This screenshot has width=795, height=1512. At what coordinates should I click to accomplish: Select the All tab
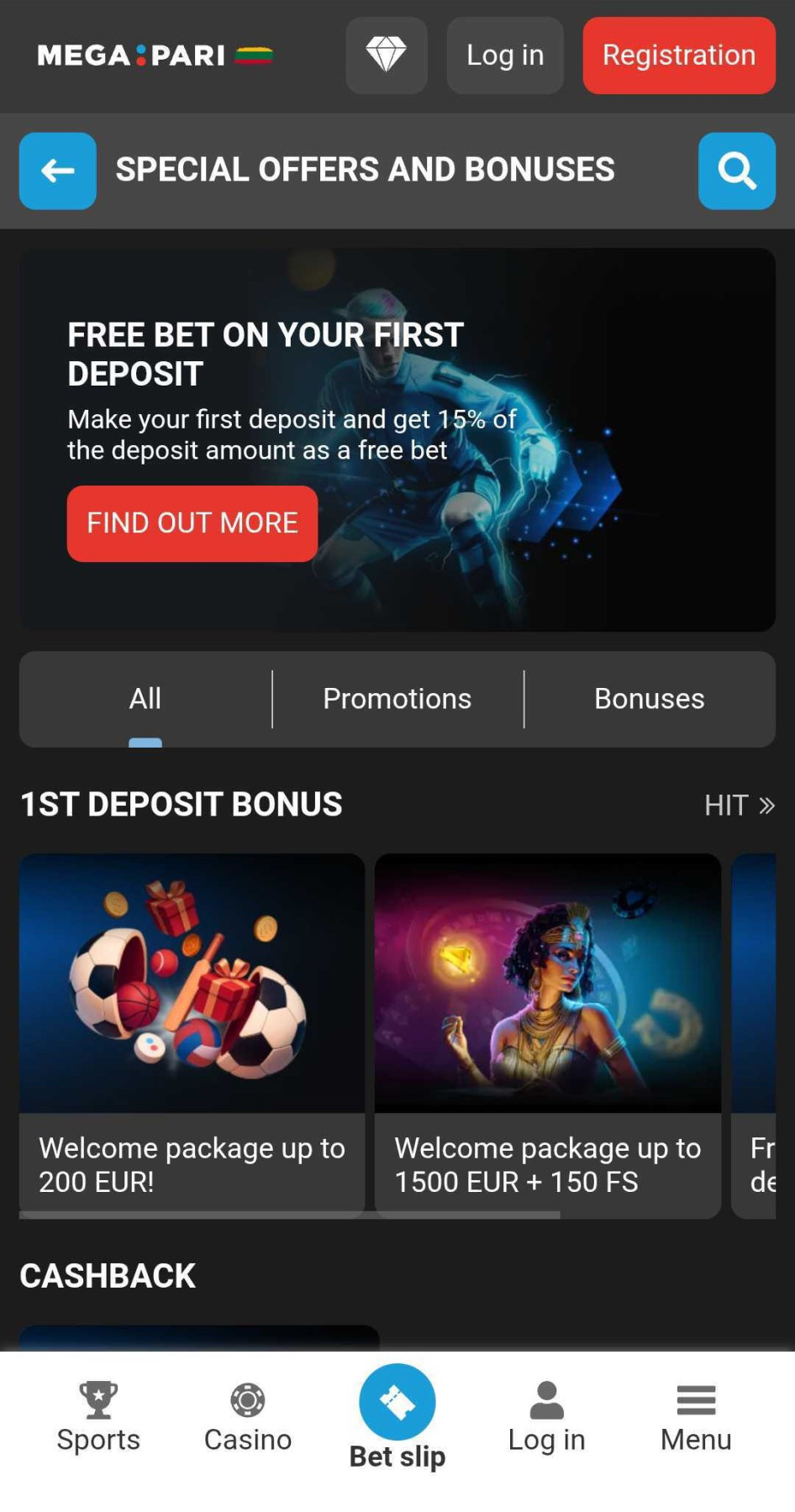pyautogui.click(x=145, y=699)
